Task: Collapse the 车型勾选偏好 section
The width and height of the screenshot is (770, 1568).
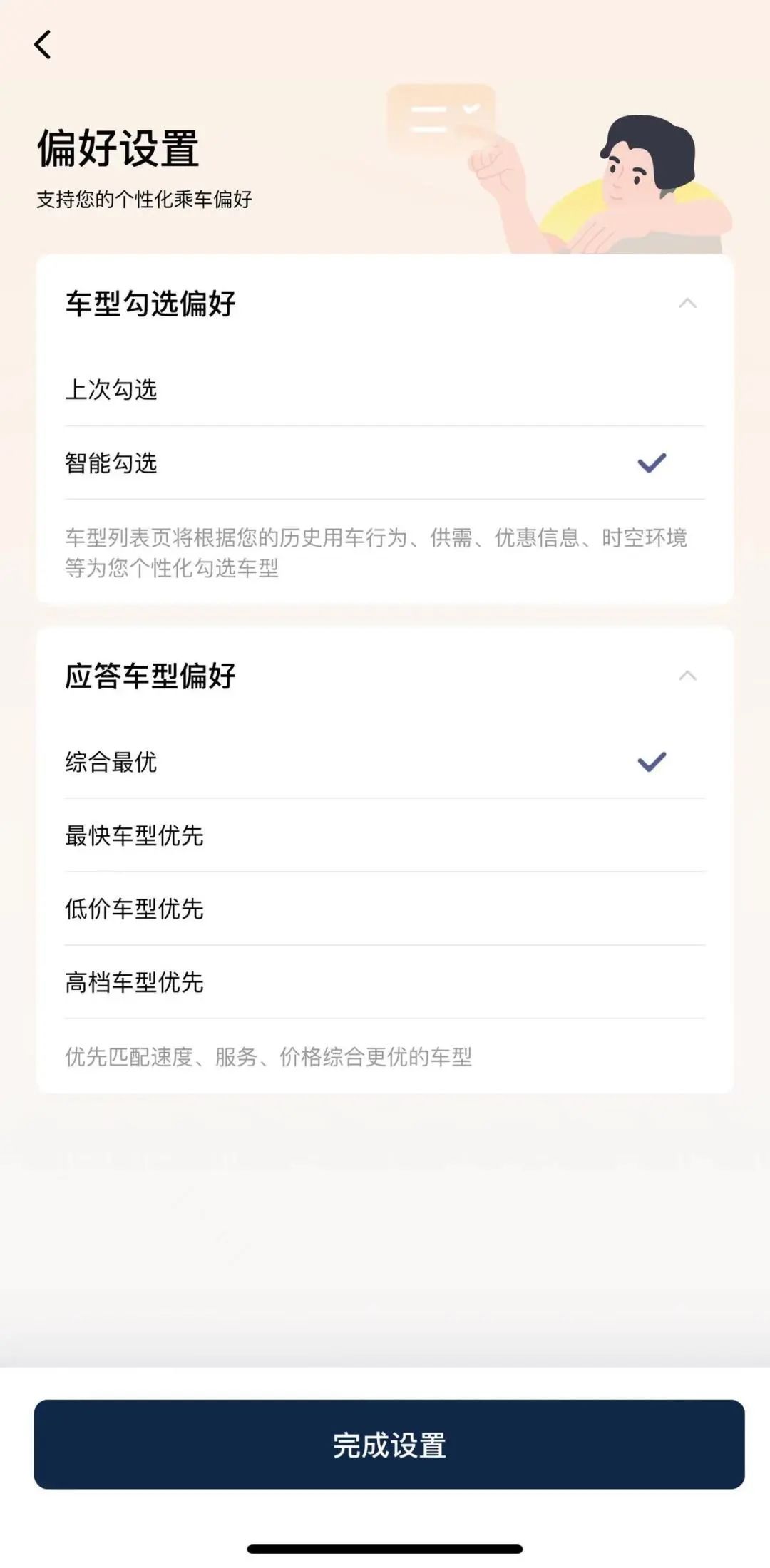Action: [x=687, y=304]
